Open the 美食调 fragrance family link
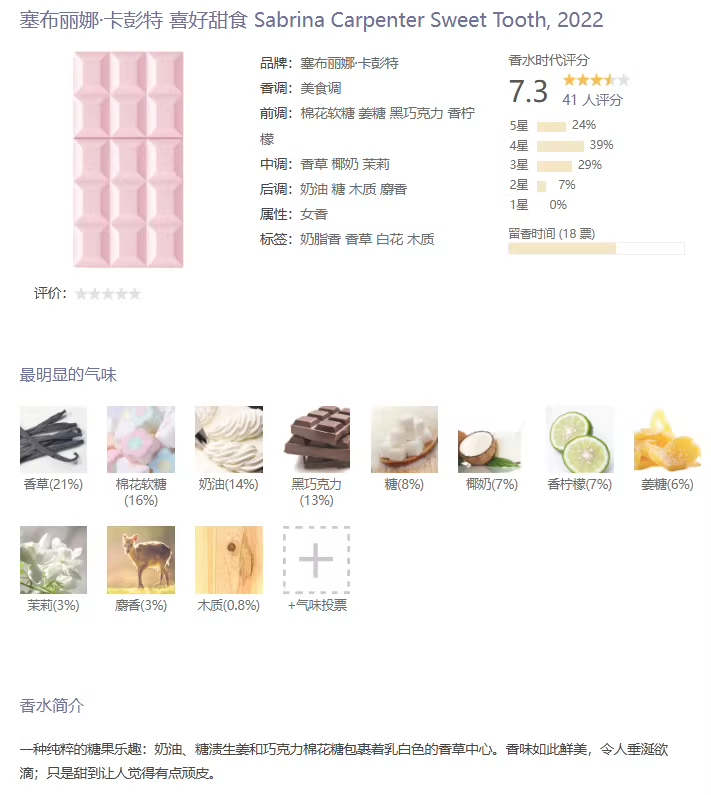This screenshot has width=711, height=795. 321,88
